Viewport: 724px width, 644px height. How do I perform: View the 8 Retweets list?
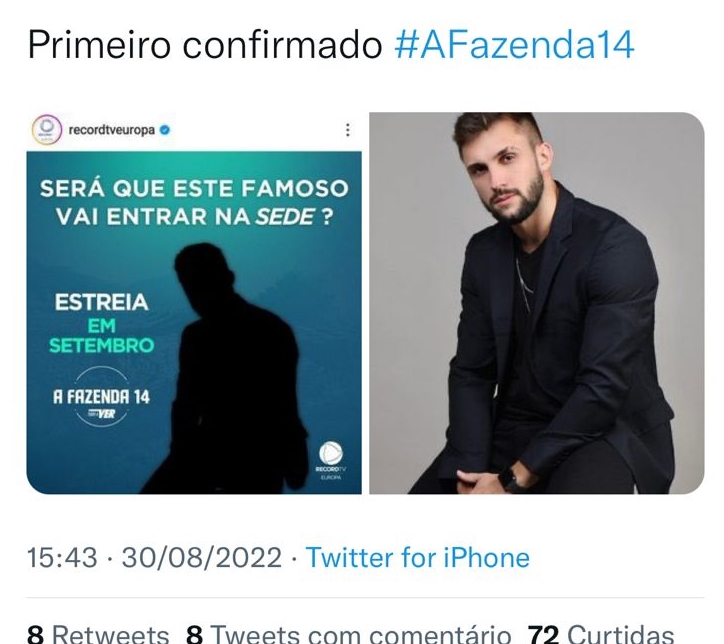pyautogui.click(x=98, y=632)
